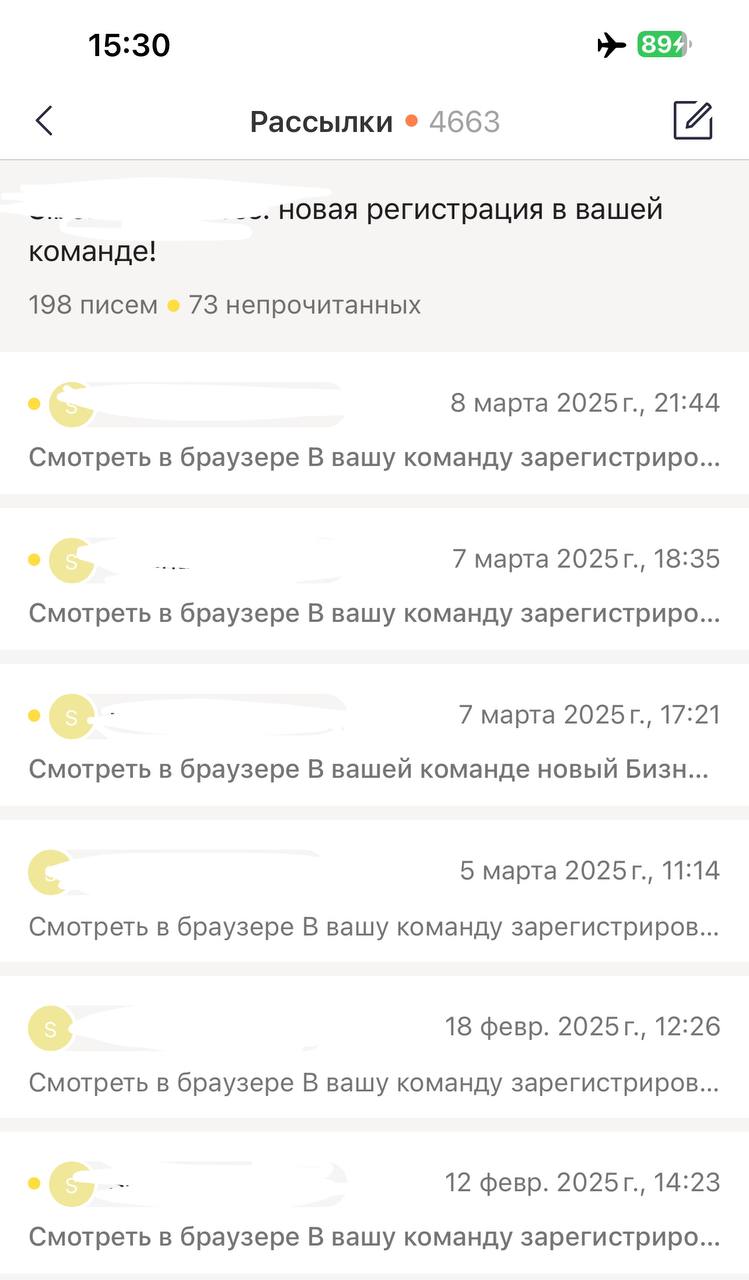The width and height of the screenshot is (749, 1280).
Task: Go back using the top-left arrow
Action: click(x=44, y=121)
